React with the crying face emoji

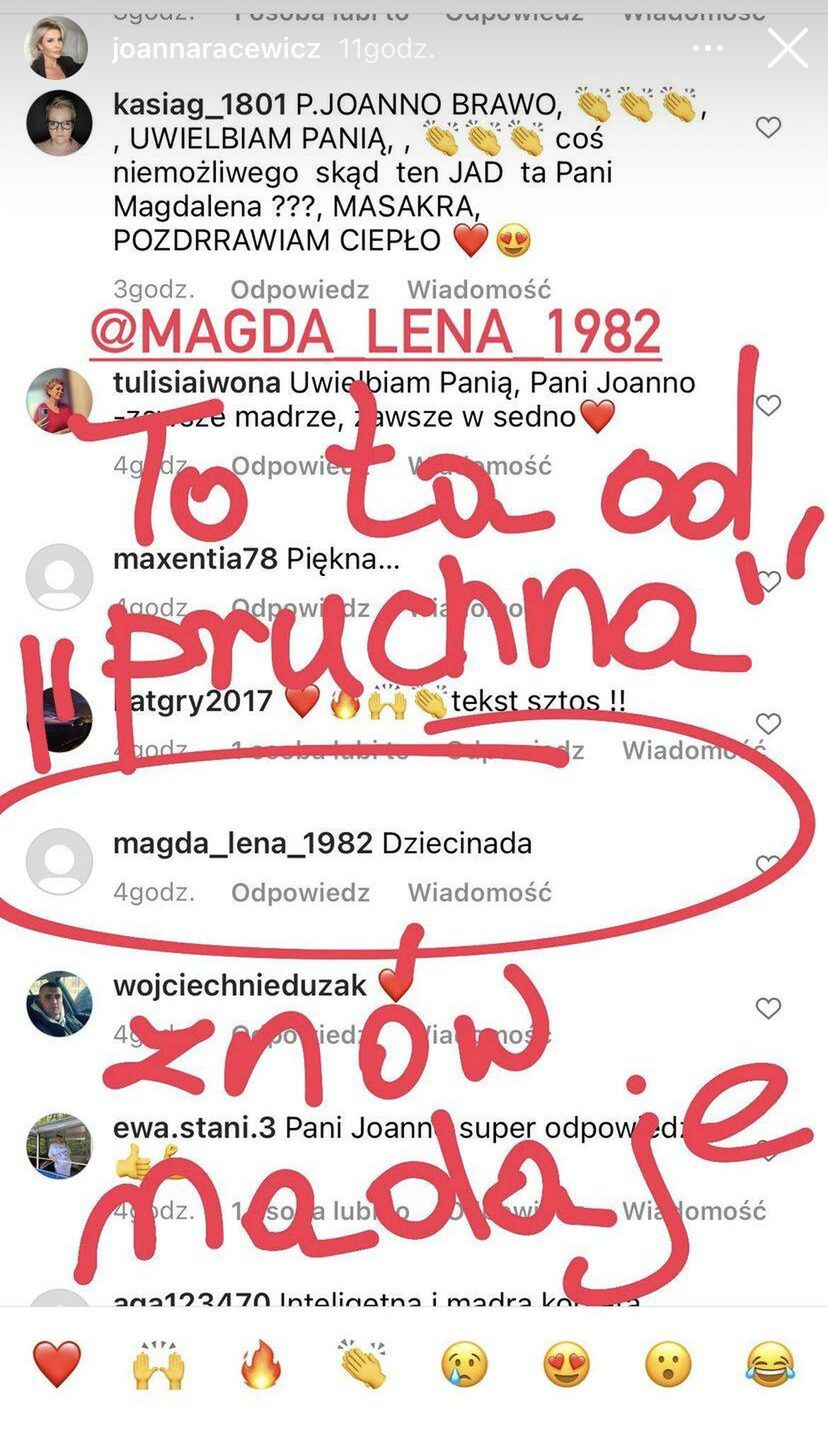click(x=465, y=1365)
